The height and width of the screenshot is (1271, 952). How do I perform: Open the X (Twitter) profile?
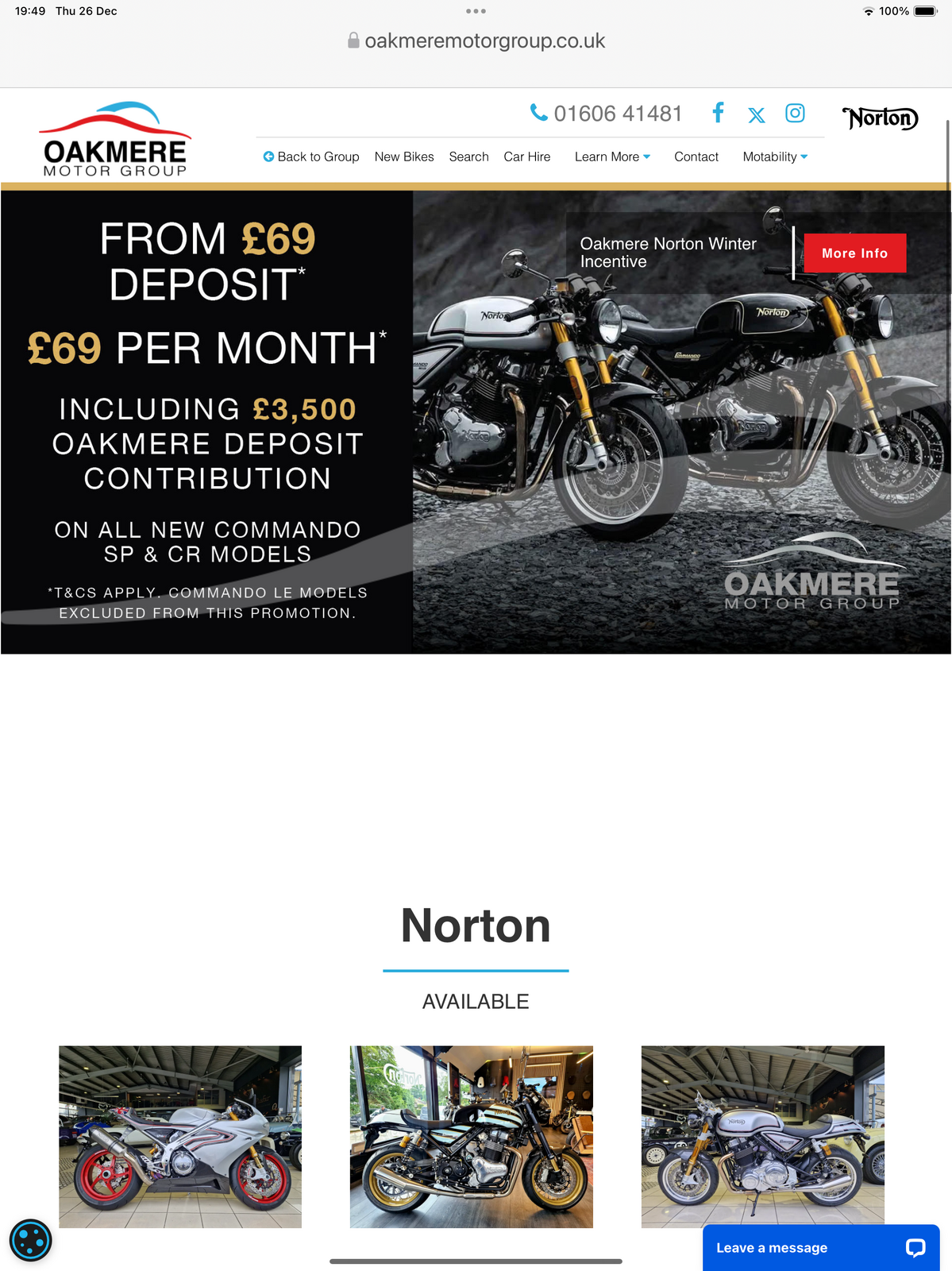click(757, 115)
